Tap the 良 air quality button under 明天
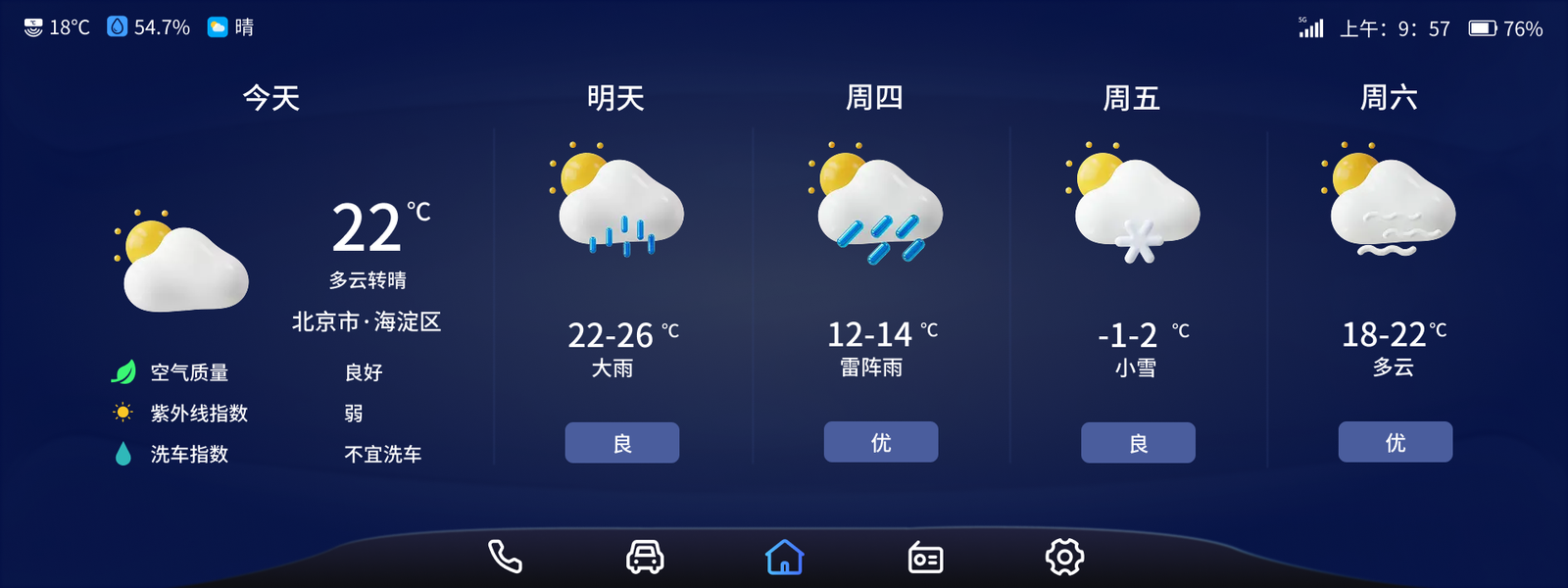The width and height of the screenshot is (1568, 588). coord(622,443)
